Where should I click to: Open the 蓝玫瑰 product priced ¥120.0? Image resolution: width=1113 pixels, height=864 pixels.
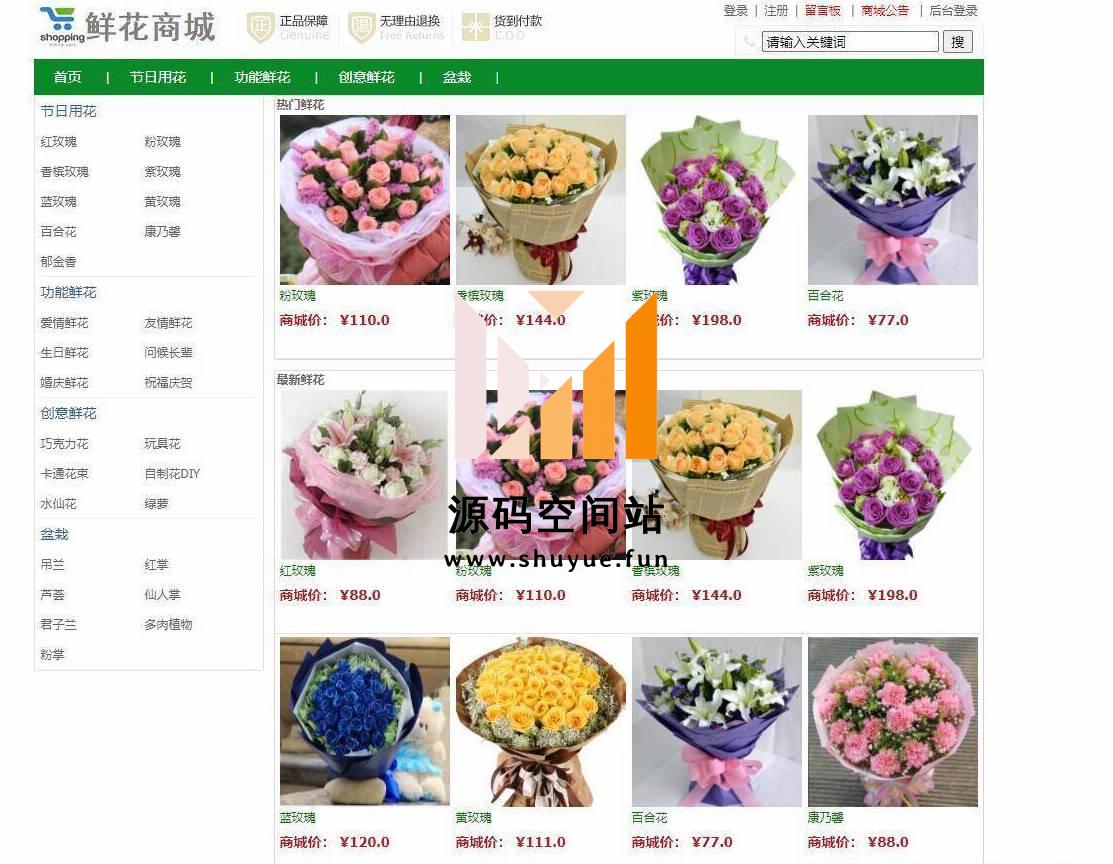tap(364, 721)
